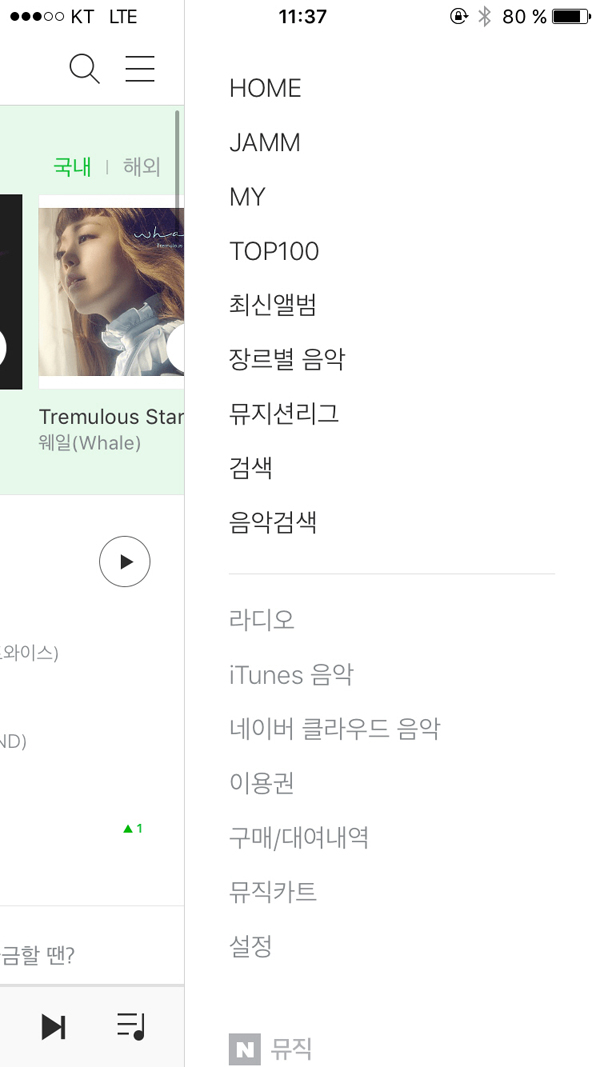Go to HOME in the menu

point(265,89)
